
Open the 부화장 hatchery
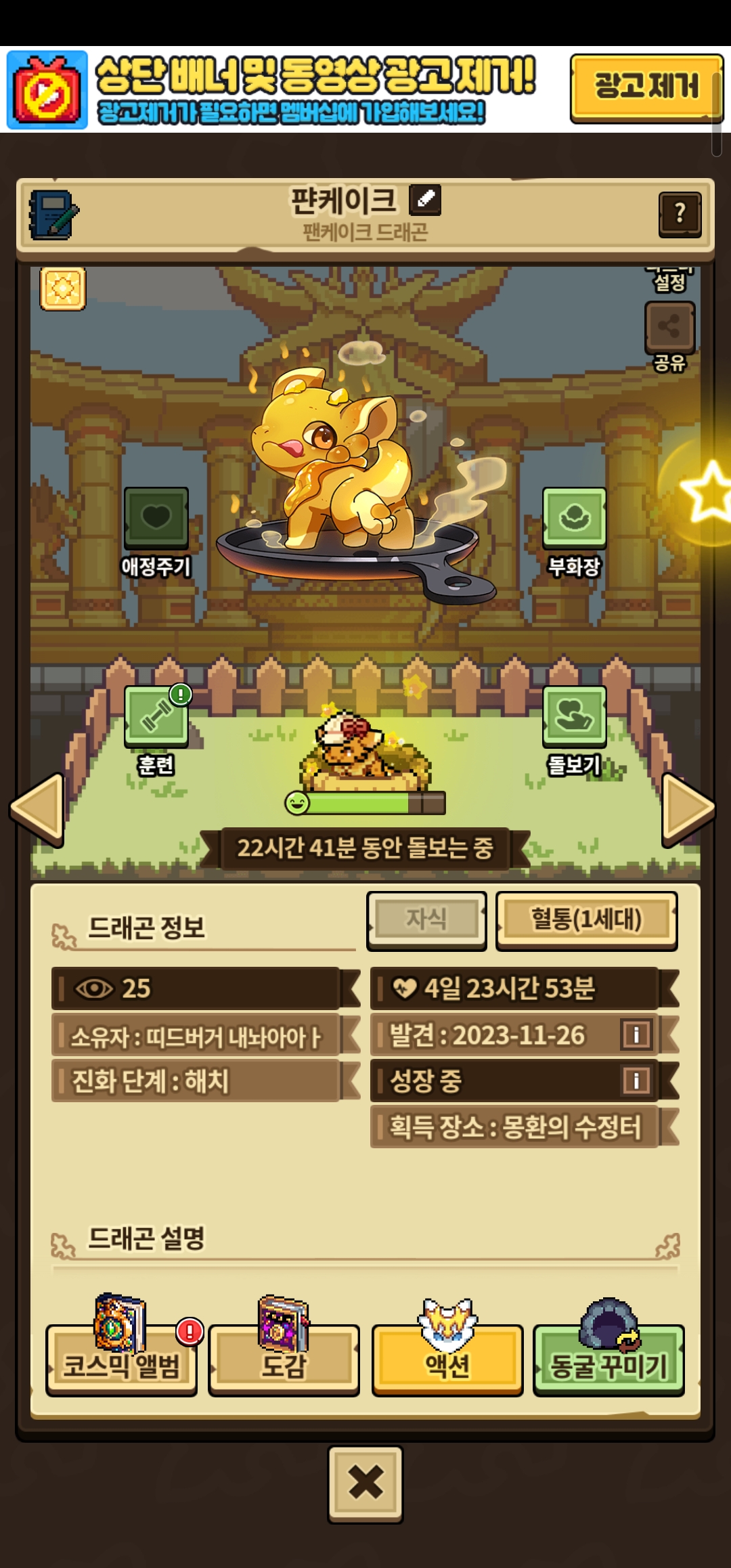click(574, 518)
